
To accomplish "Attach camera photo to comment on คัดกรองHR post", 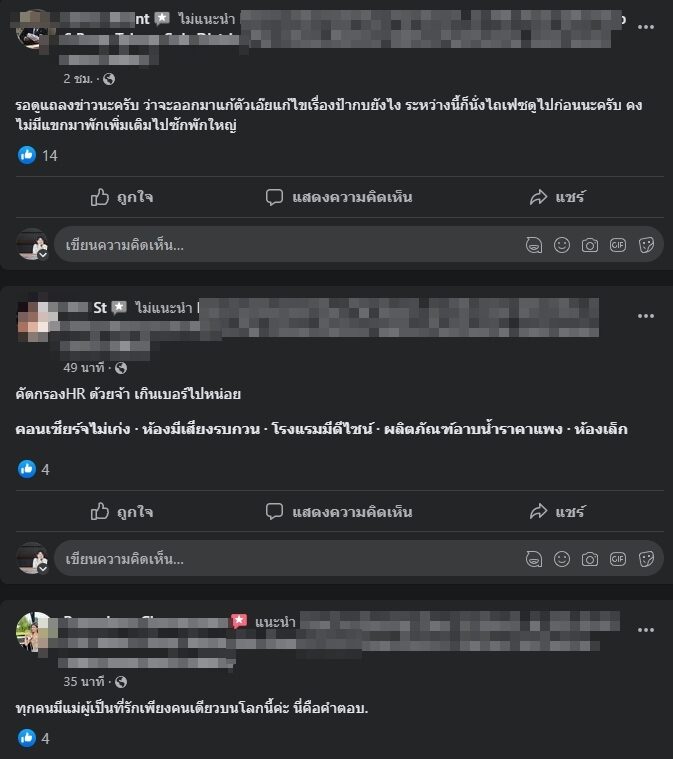I will (590, 559).
